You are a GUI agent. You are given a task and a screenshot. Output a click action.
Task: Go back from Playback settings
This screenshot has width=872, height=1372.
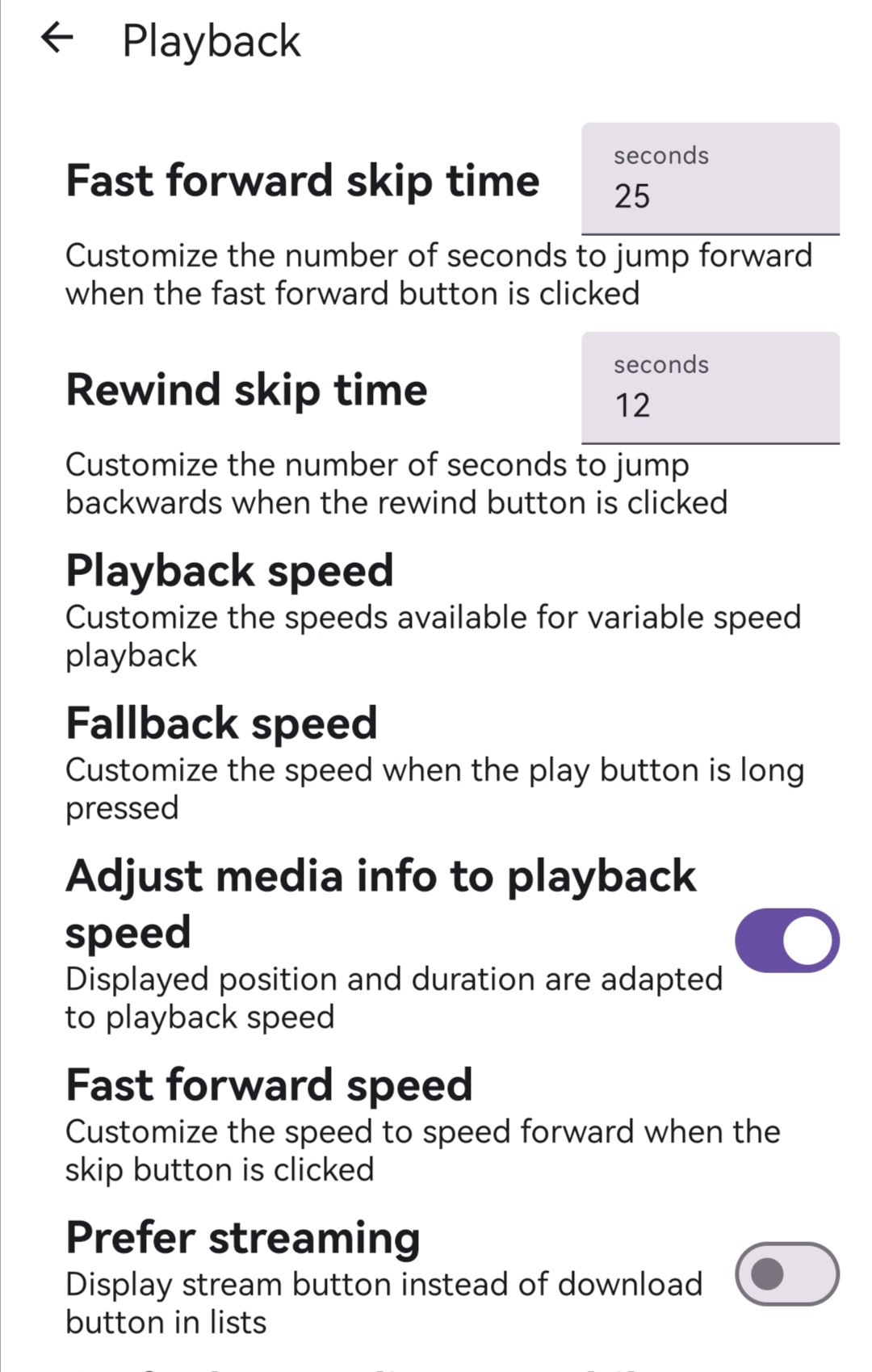coord(57,38)
